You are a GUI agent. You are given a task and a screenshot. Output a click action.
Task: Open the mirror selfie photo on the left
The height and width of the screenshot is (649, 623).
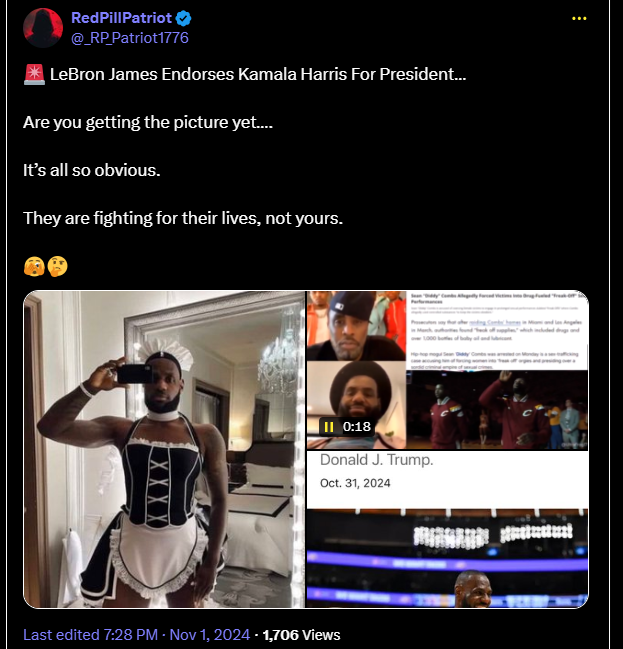[164, 449]
